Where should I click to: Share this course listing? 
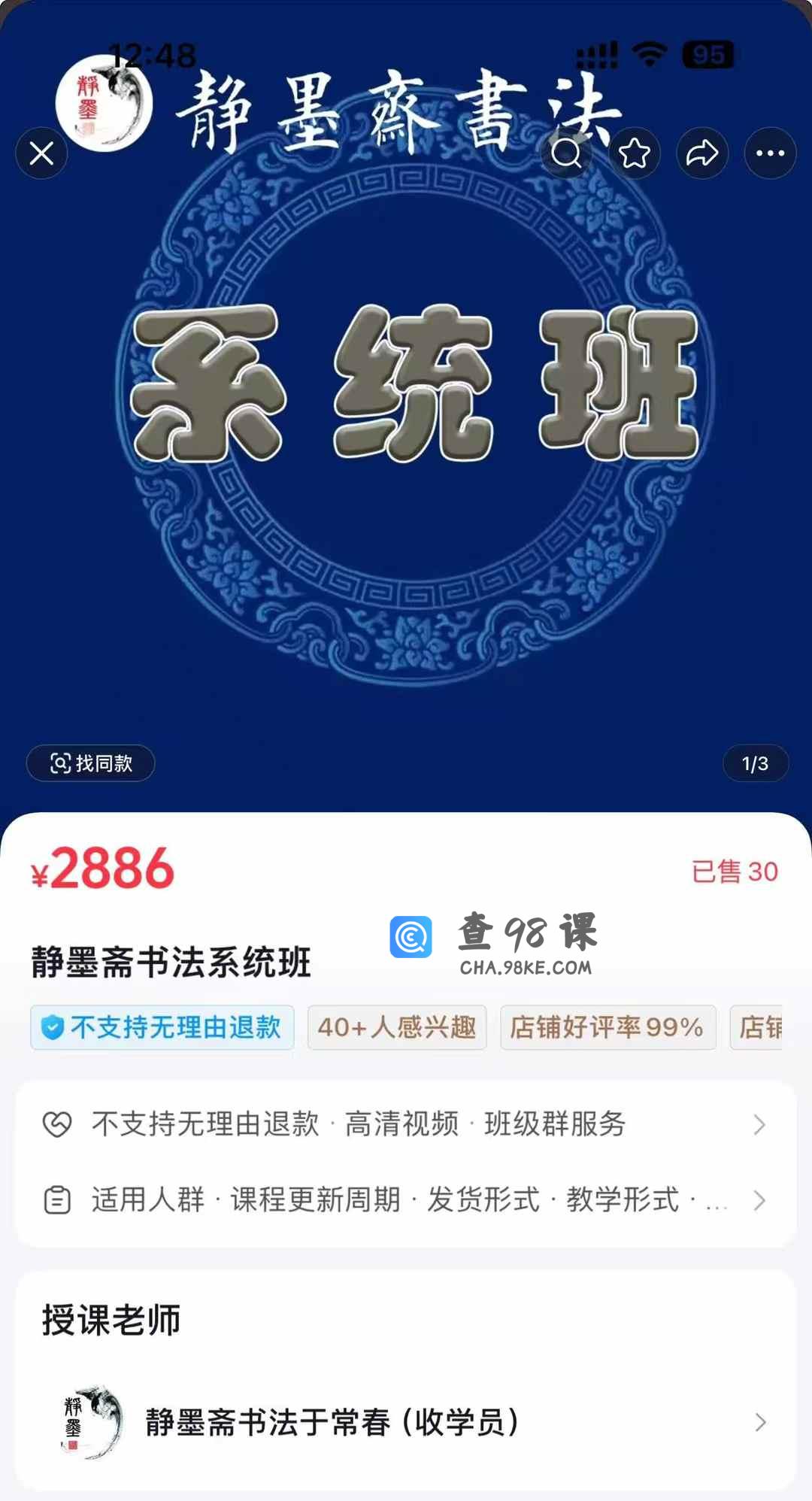point(702,153)
